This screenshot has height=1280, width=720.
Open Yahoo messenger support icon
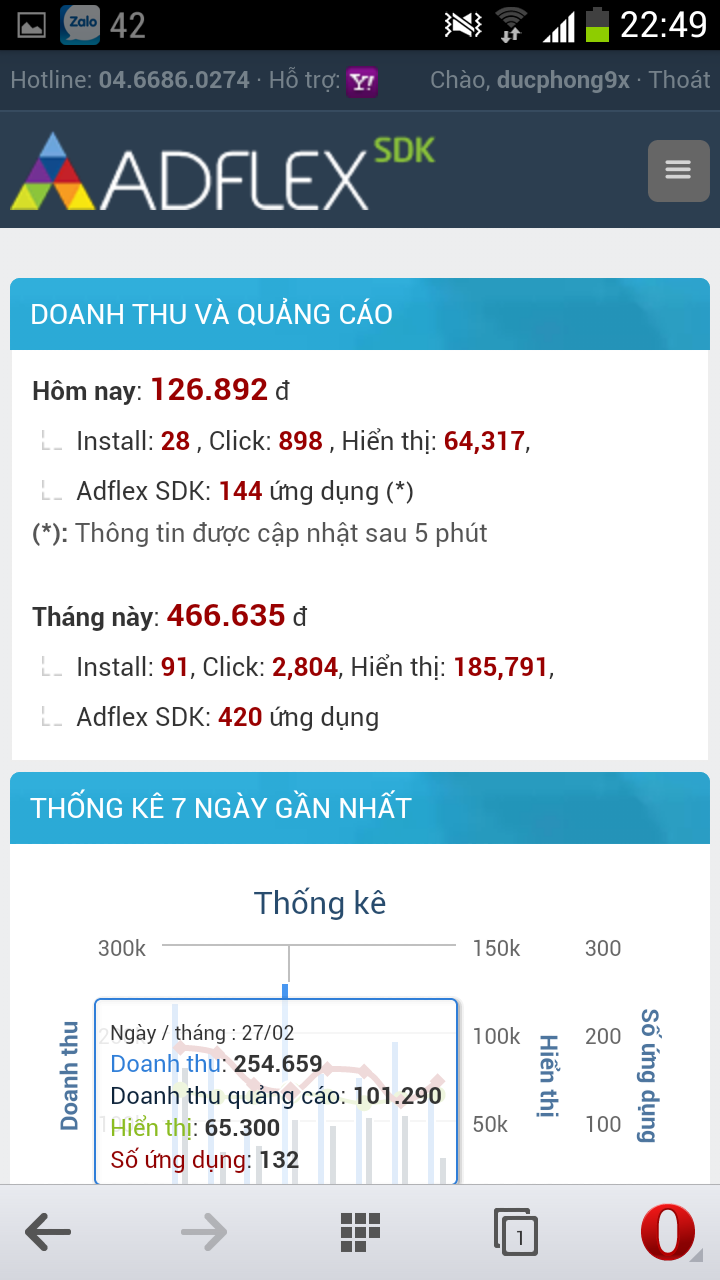pos(362,82)
